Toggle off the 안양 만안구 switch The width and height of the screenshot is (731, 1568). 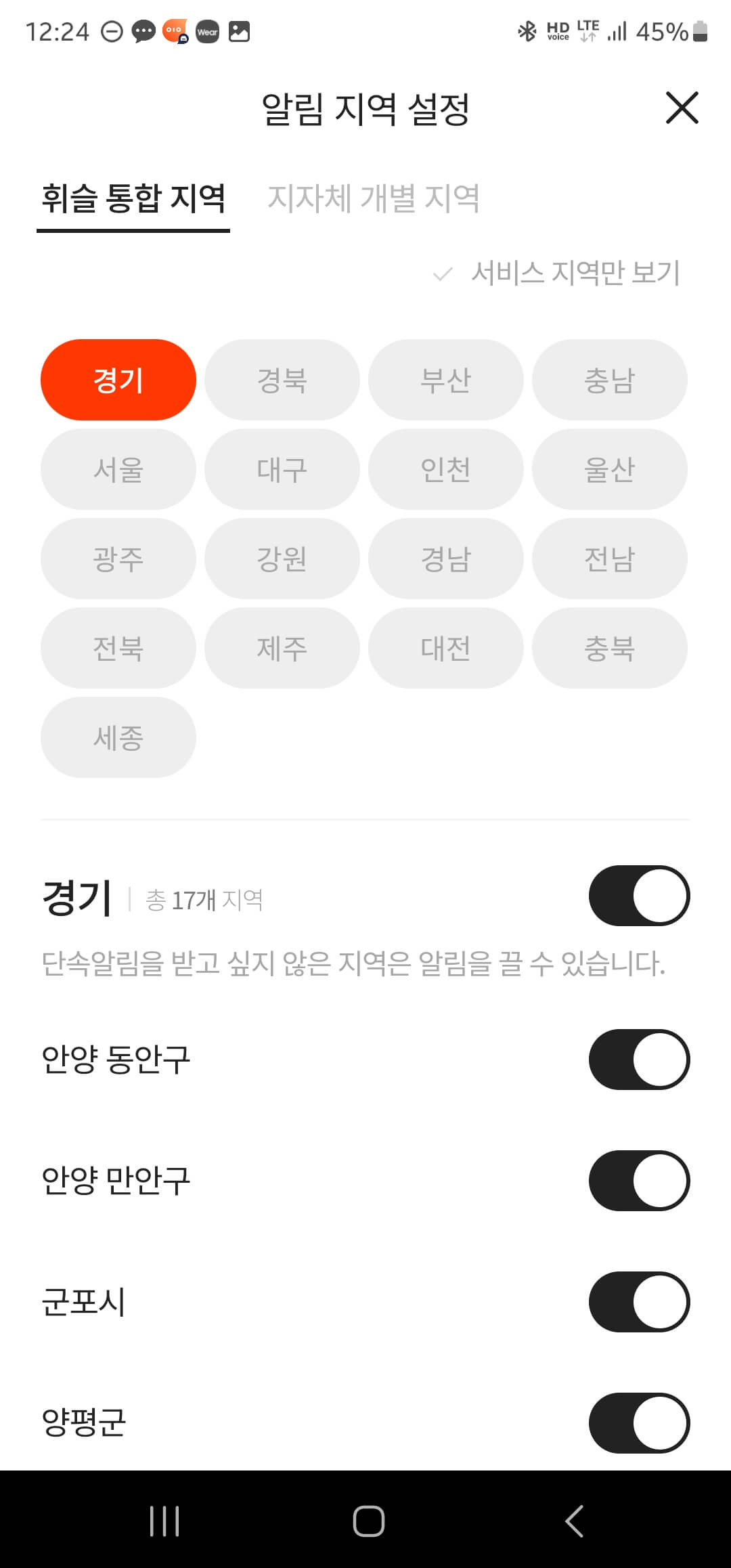(639, 1180)
